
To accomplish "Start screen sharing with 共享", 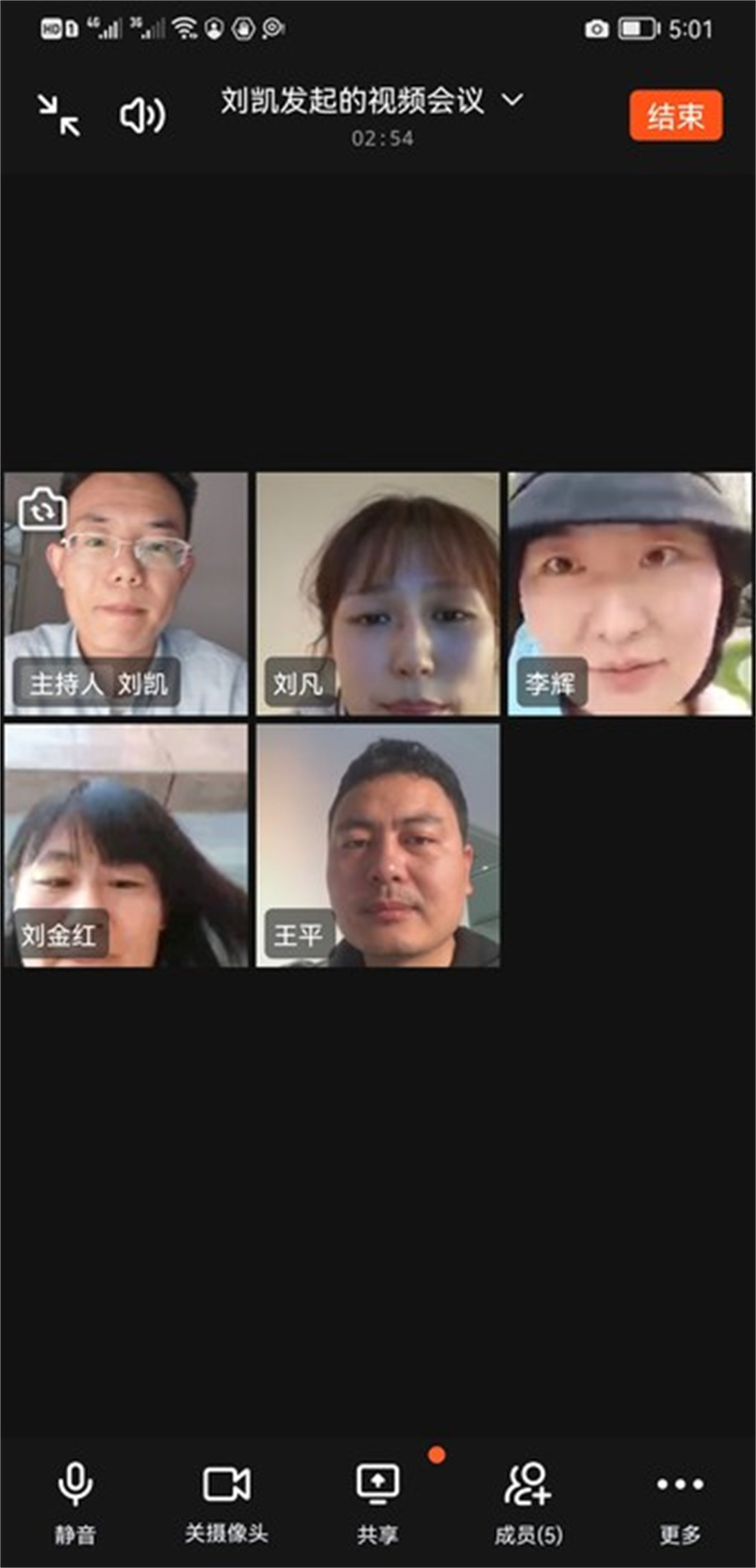I will 377,1501.
